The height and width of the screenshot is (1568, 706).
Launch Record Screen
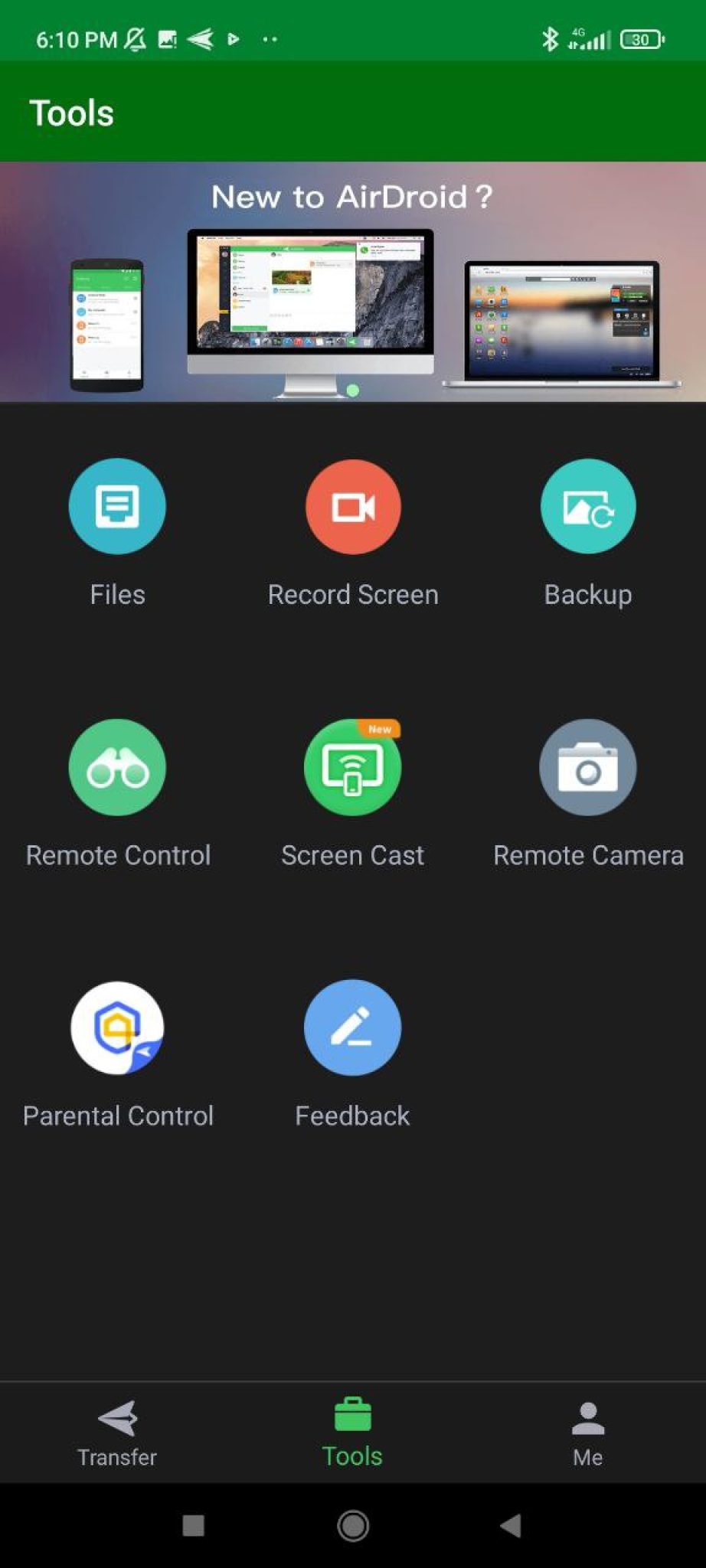[352, 506]
